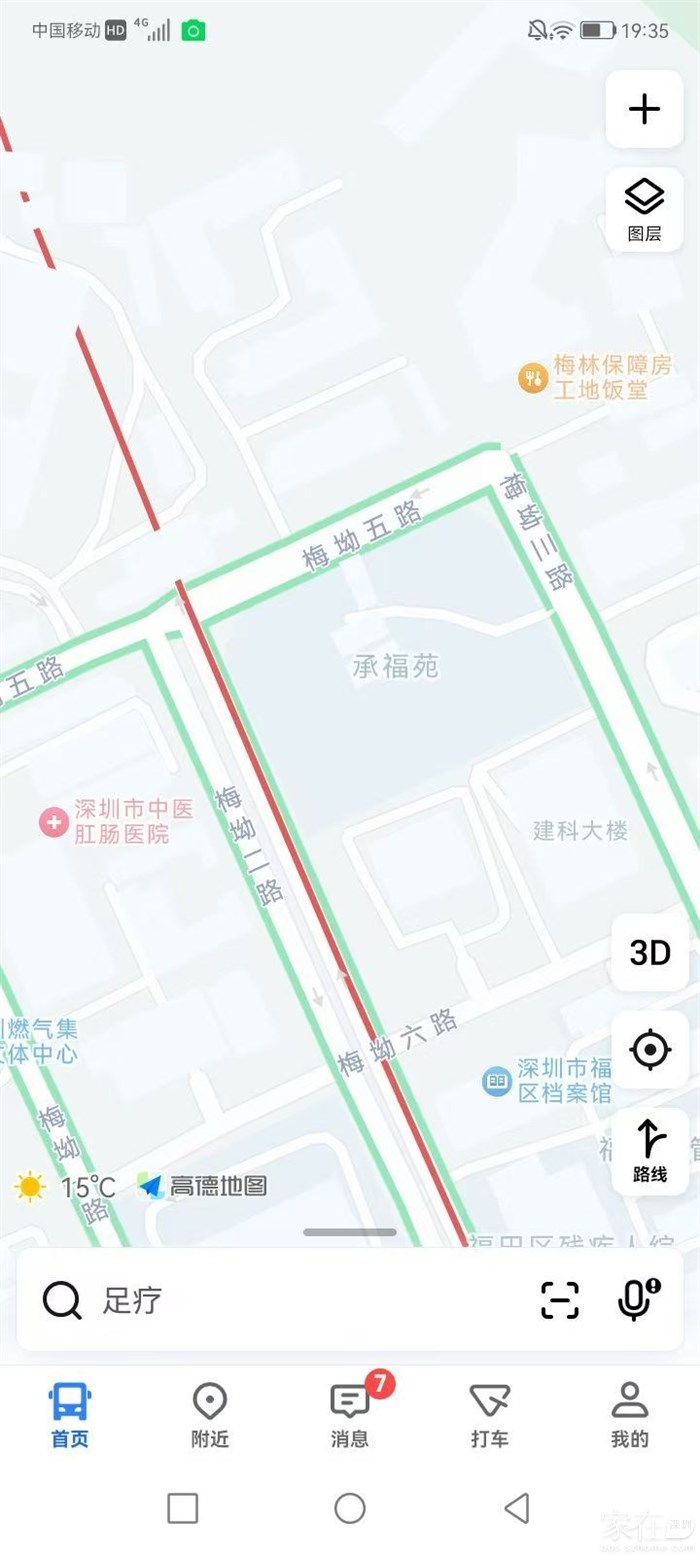The width and height of the screenshot is (700, 1555).
Task: Go back with the system back button
Action: 516,1508
